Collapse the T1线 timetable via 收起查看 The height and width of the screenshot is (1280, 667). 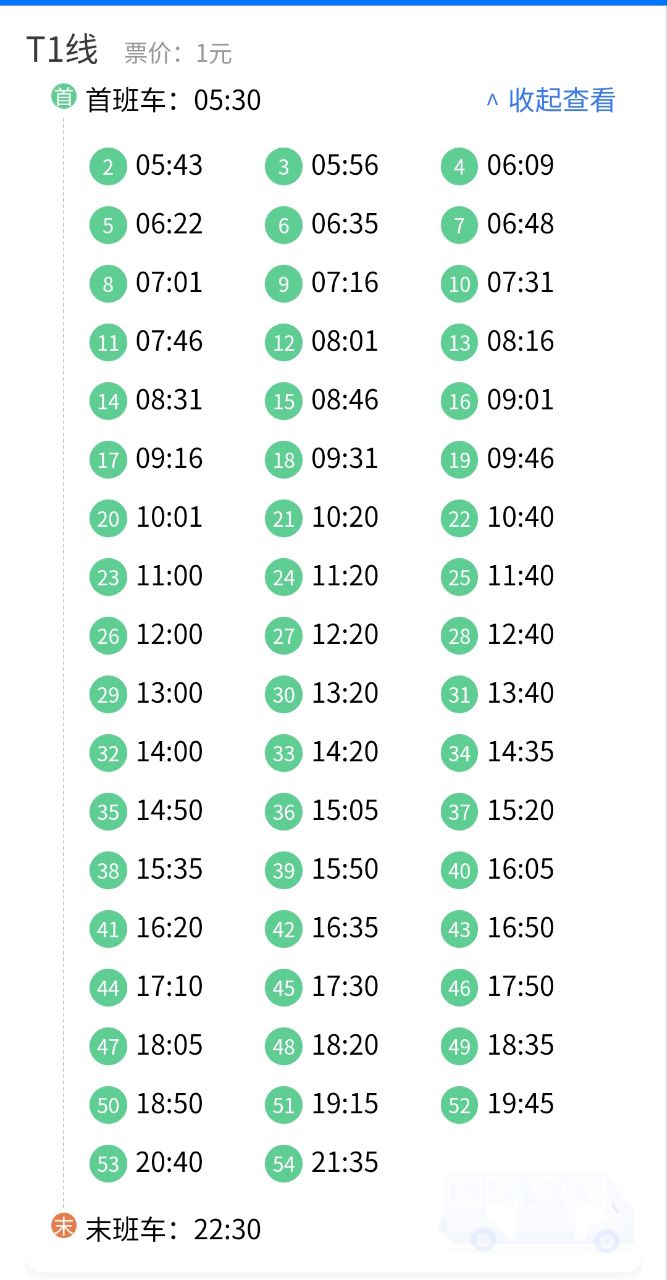551,100
